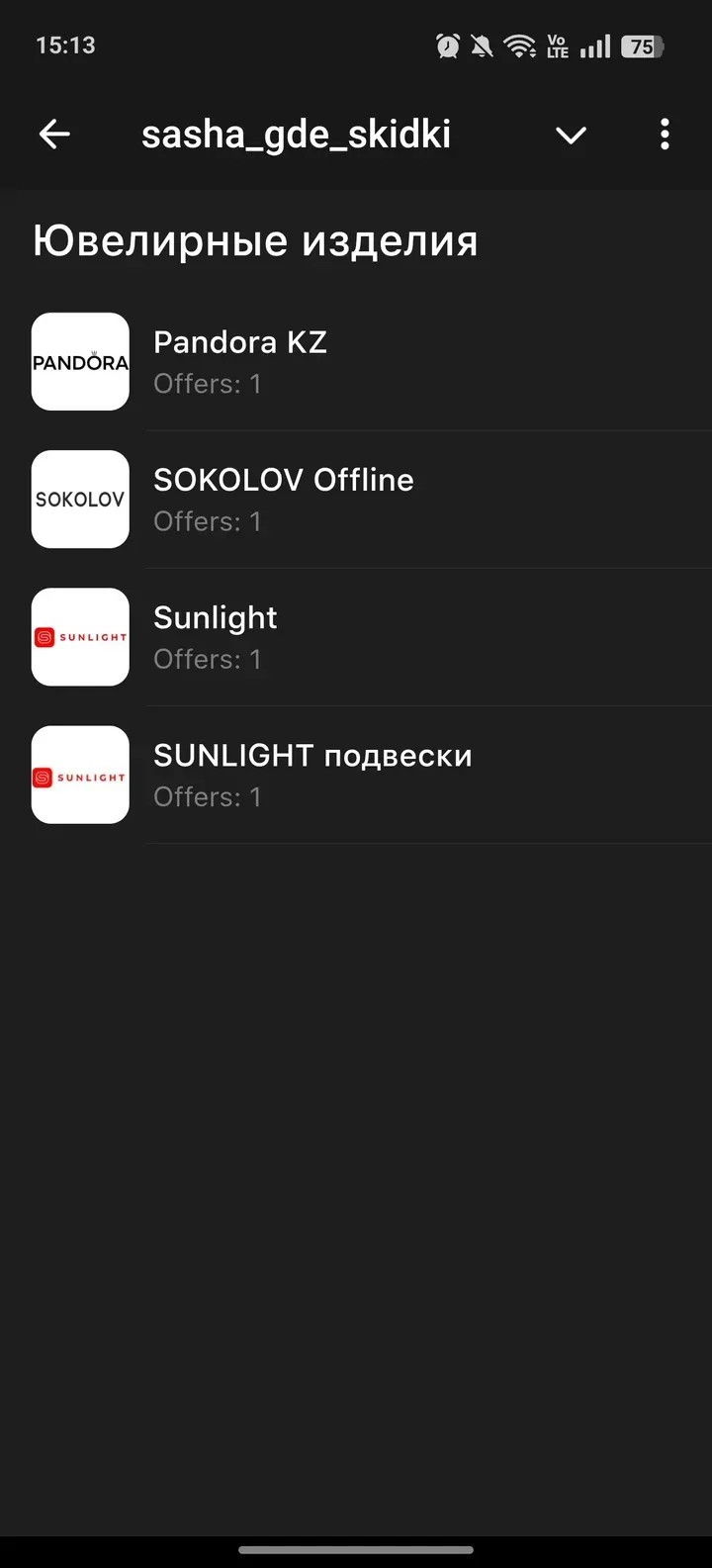Tap the sasha_gde_skidki channel name

[297, 135]
